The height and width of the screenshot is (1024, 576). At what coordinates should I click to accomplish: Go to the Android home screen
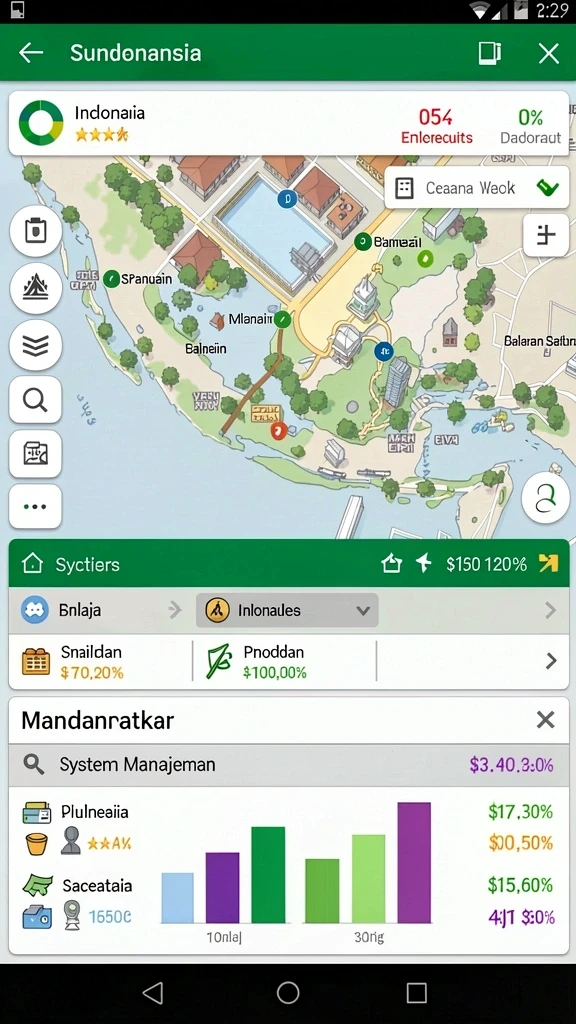coord(288,993)
